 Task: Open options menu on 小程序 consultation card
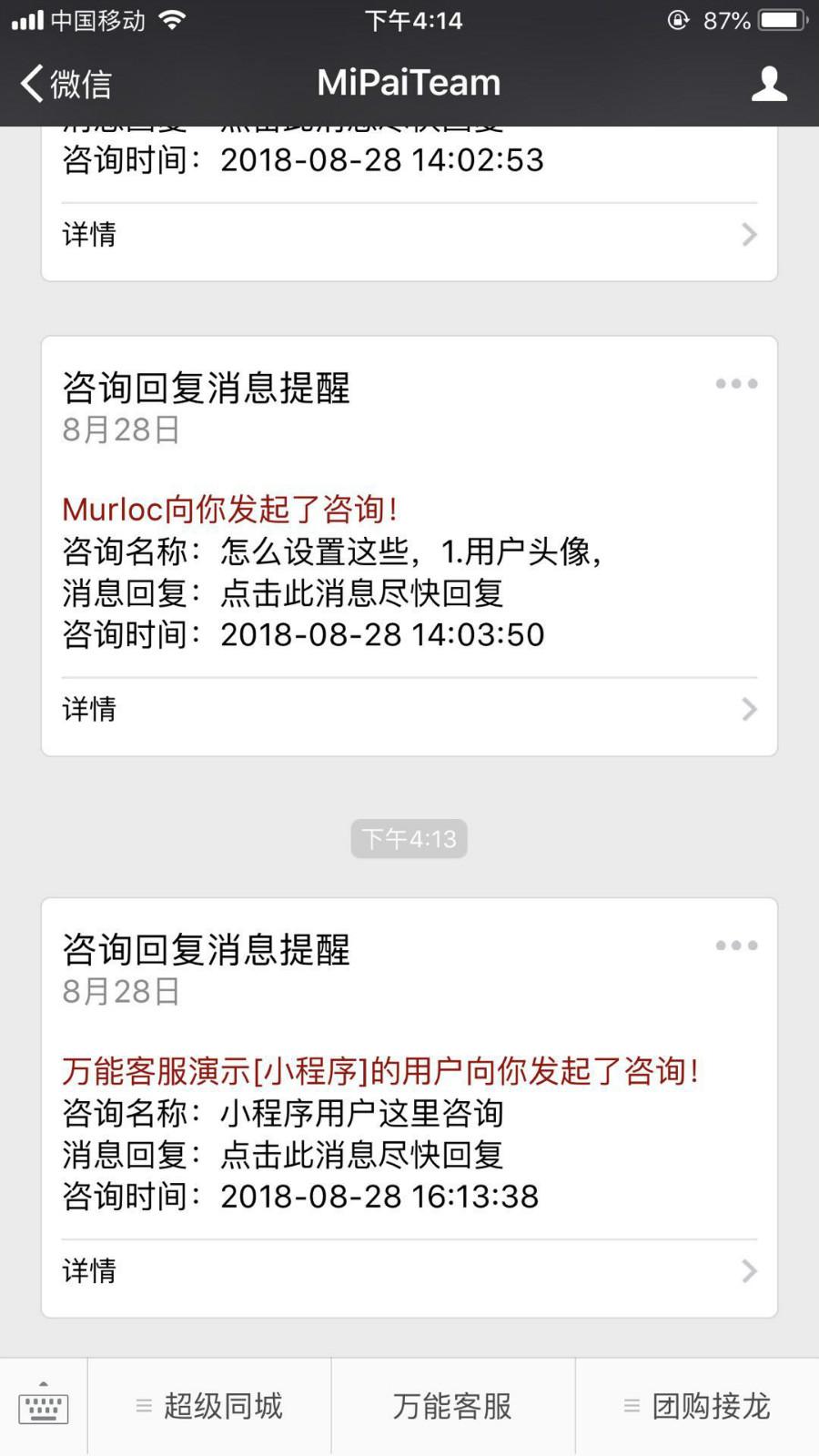[735, 945]
